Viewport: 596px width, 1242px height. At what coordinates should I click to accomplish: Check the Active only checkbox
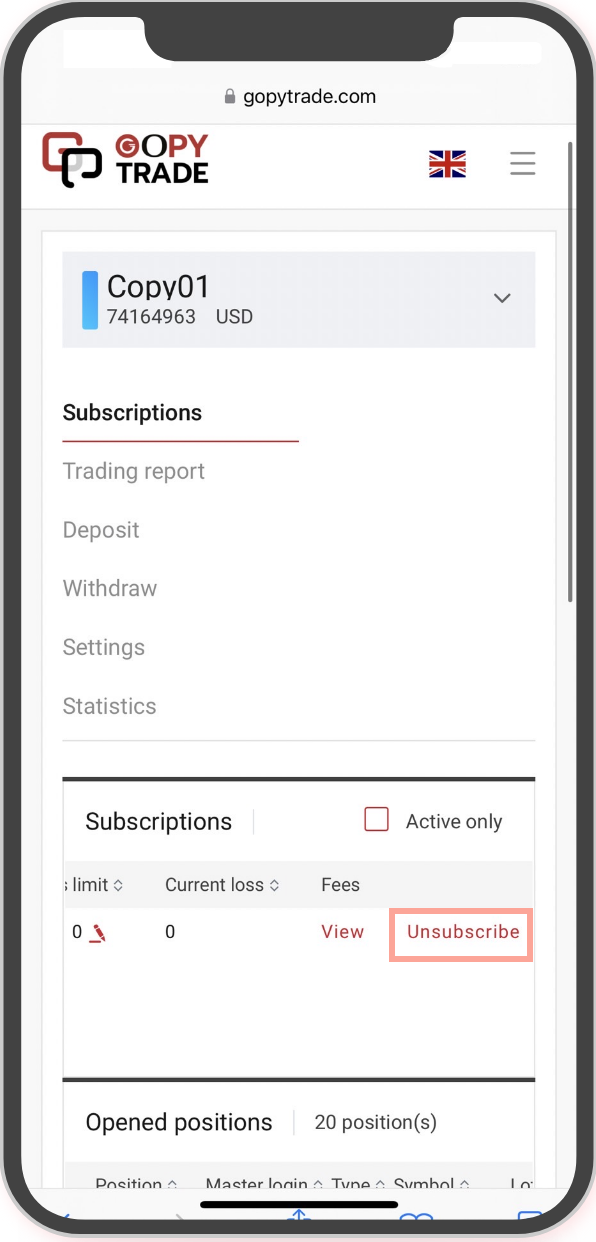click(377, 820)
